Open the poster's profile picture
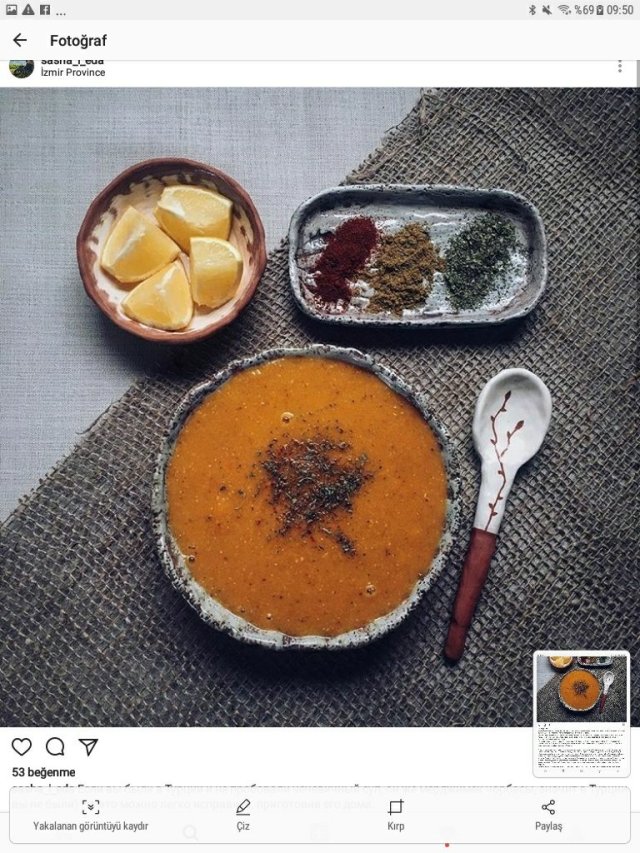Image resolution: width=640 pixels, height=853 pixels. tap(21, 68)
